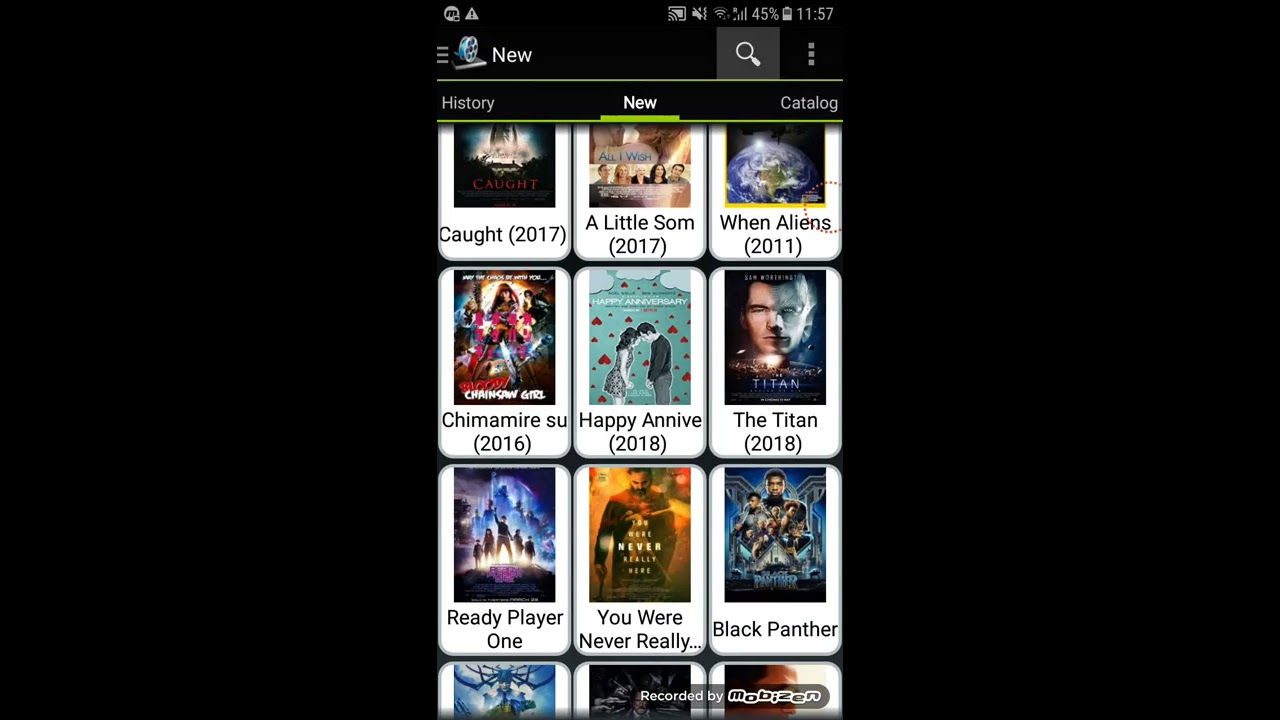Open Chimamire su (2016) movie
1280x720 pixels.
coord(504,360)
